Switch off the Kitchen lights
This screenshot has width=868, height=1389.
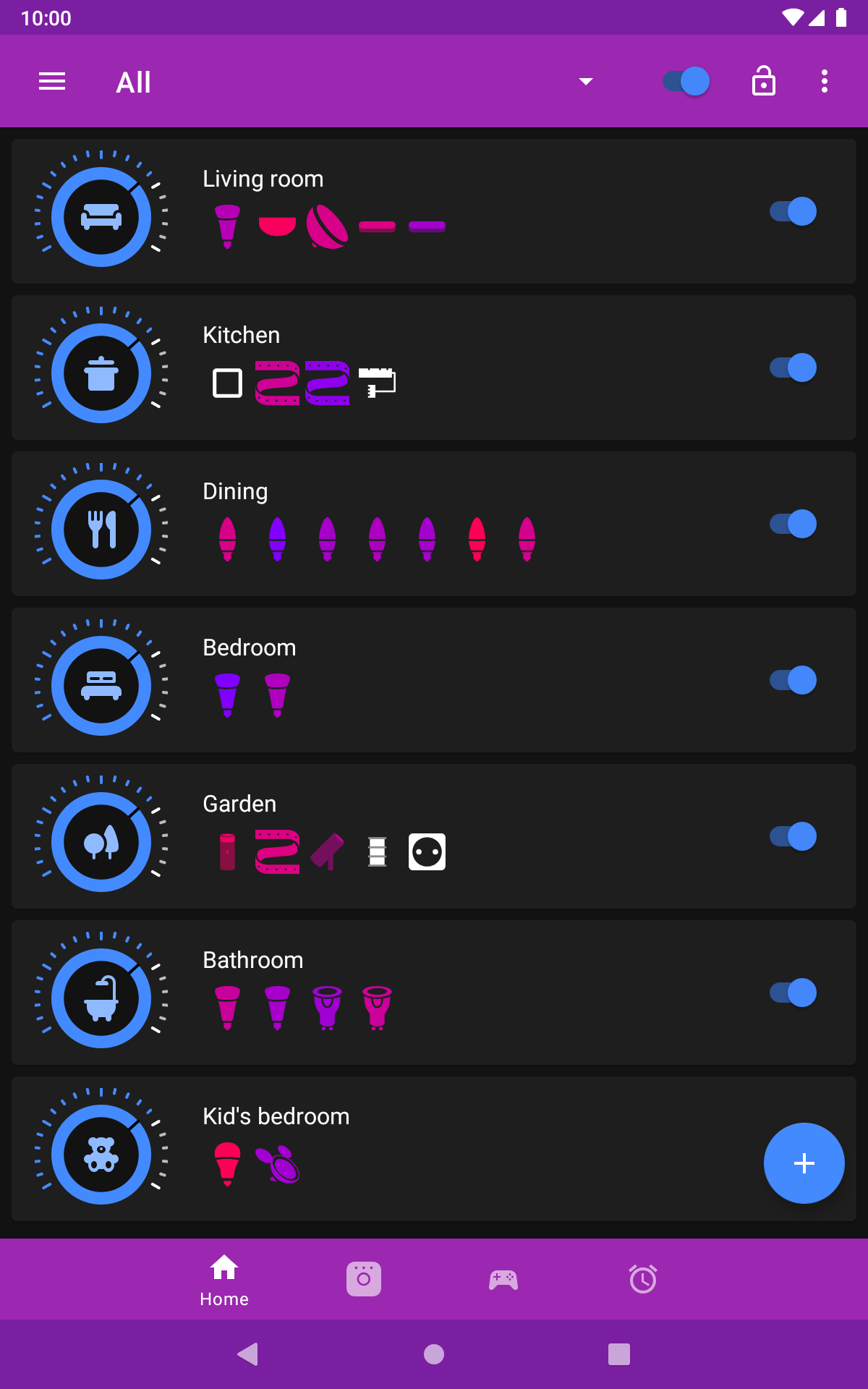pos(793,368)
